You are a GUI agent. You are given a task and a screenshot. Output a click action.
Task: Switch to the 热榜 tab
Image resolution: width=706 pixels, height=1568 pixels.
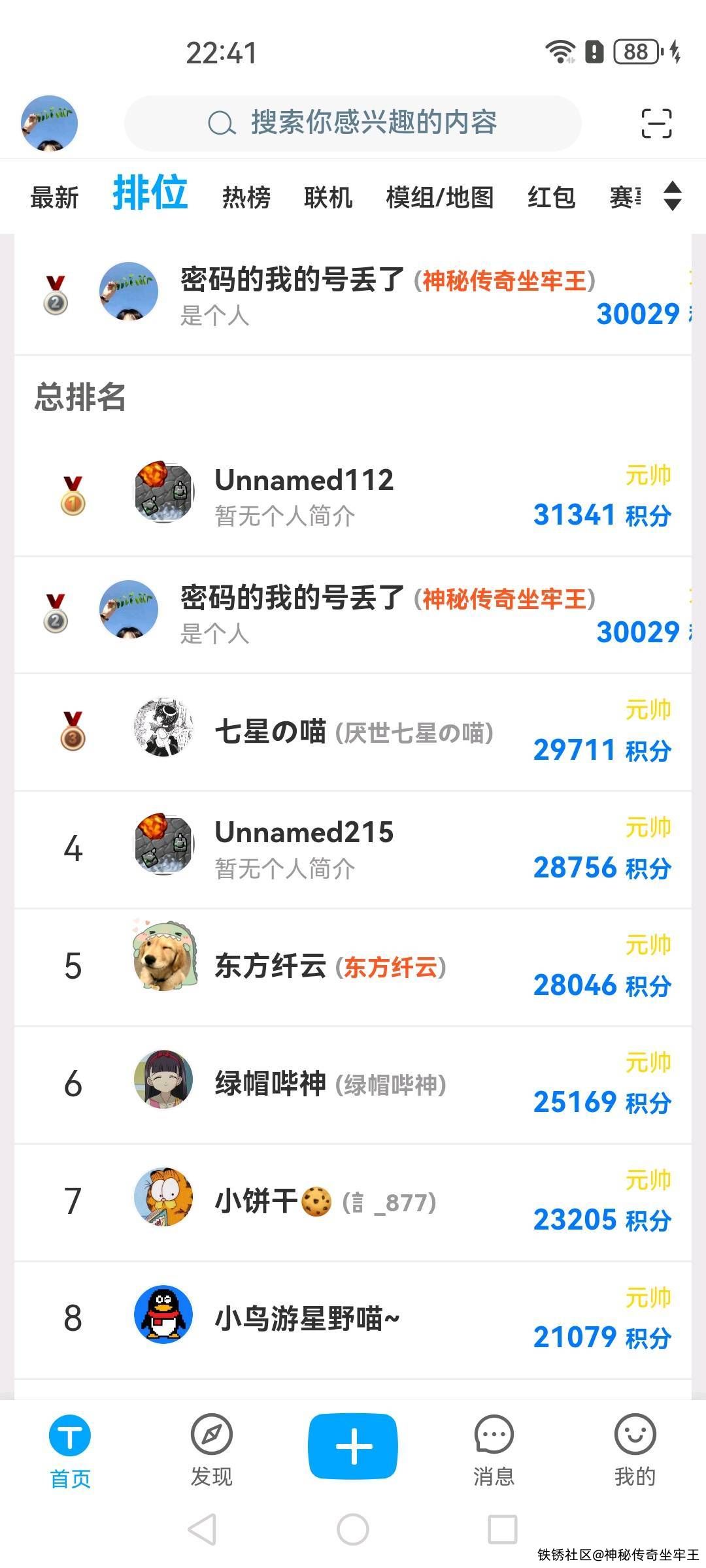pyautogui.click(x=246, y=197)
